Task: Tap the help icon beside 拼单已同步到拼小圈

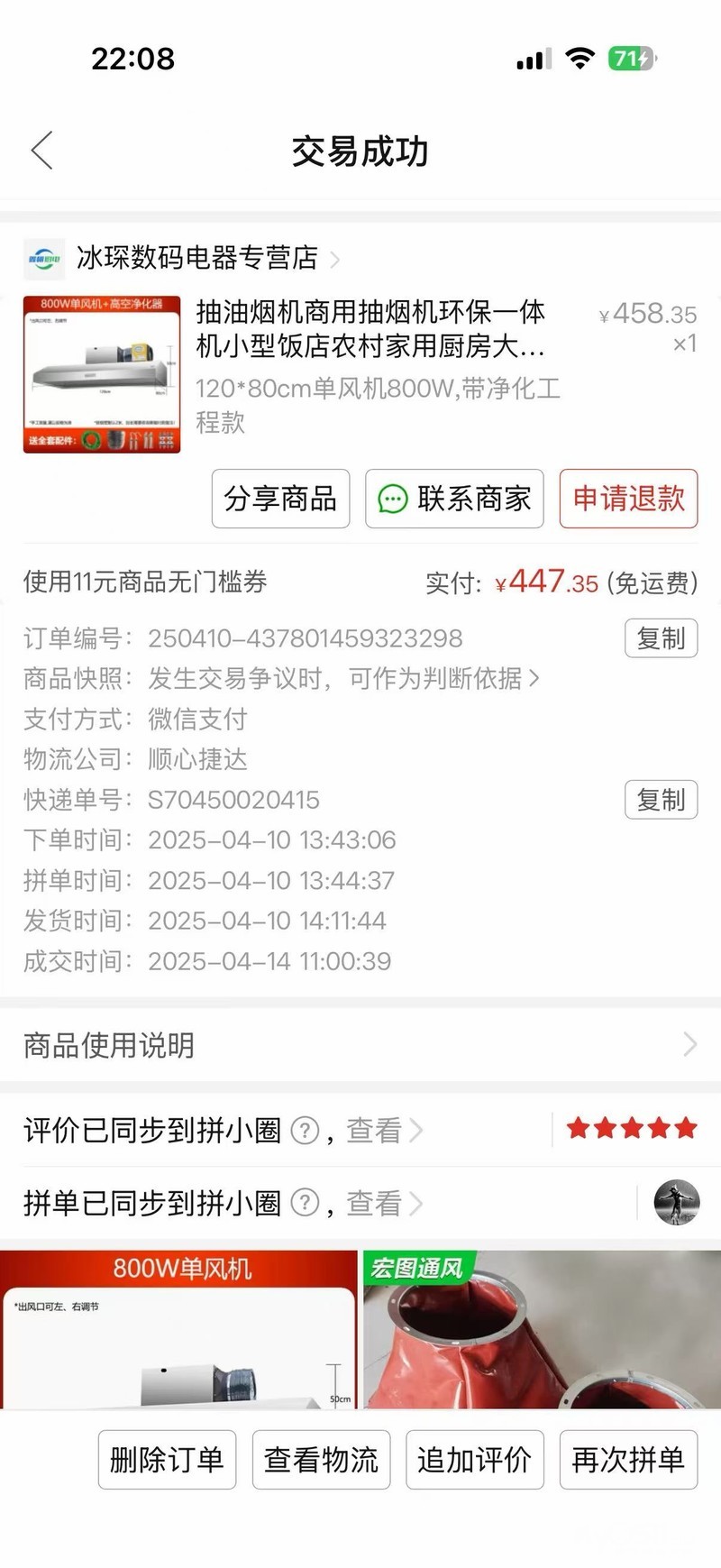Action: tap(306, 1203)
